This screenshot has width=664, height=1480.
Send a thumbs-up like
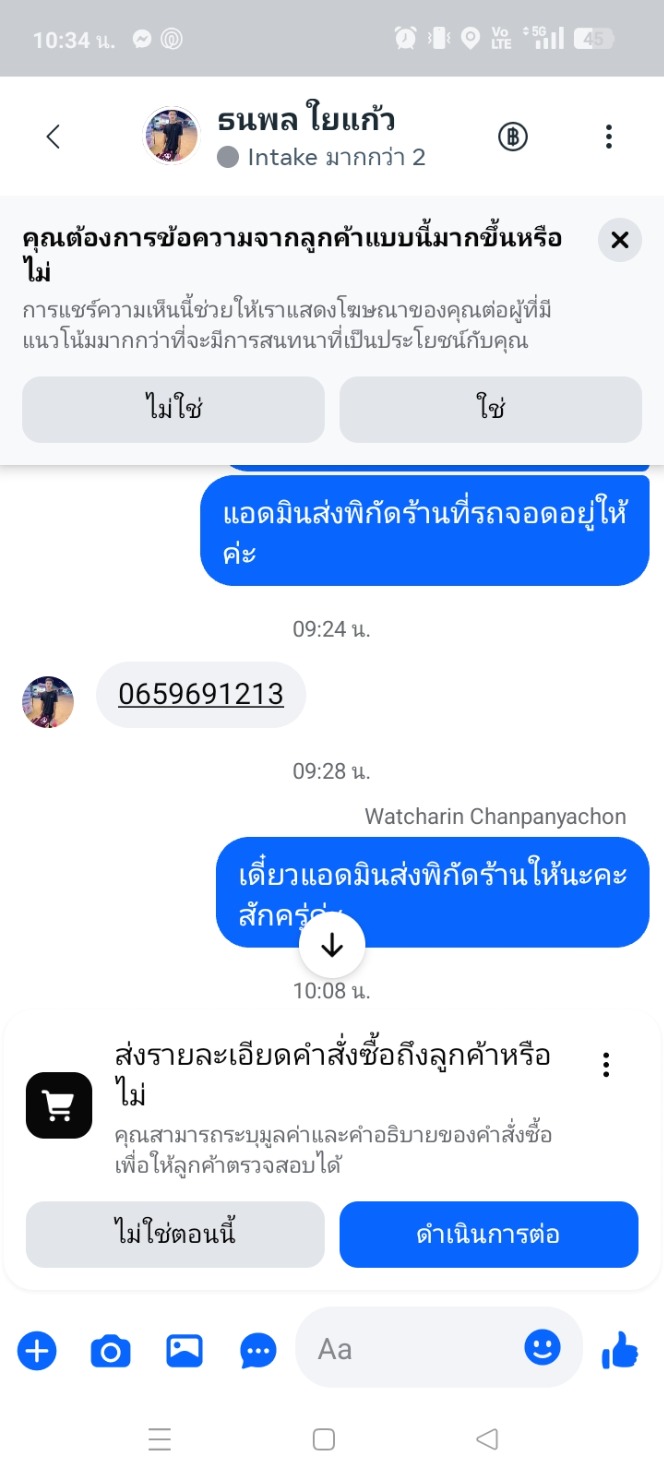(620, 1352)
